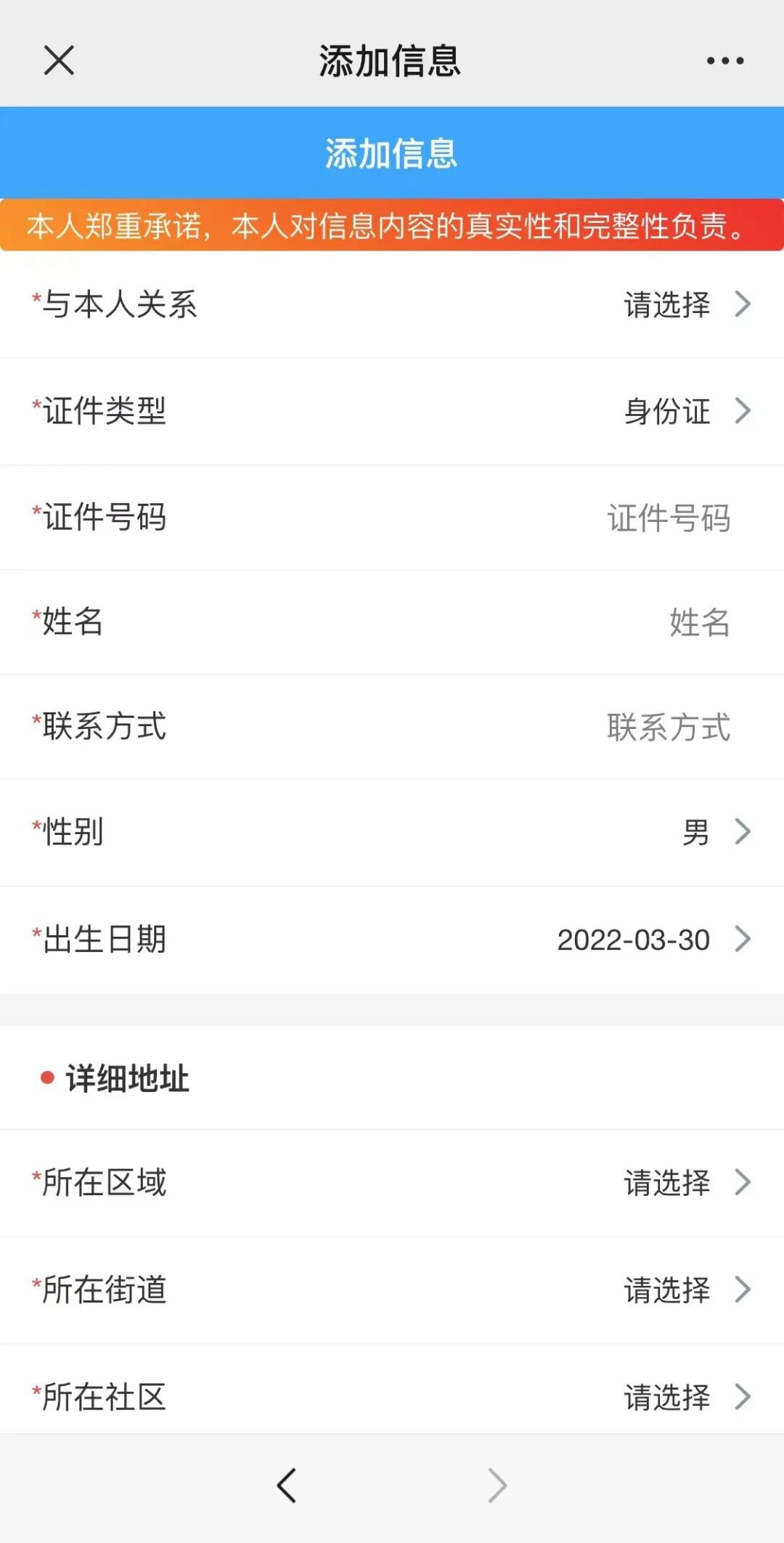The height and width of the screenshot is (1543, 784).
Task: Pick a different 出生日期 date
Action: 652,940
